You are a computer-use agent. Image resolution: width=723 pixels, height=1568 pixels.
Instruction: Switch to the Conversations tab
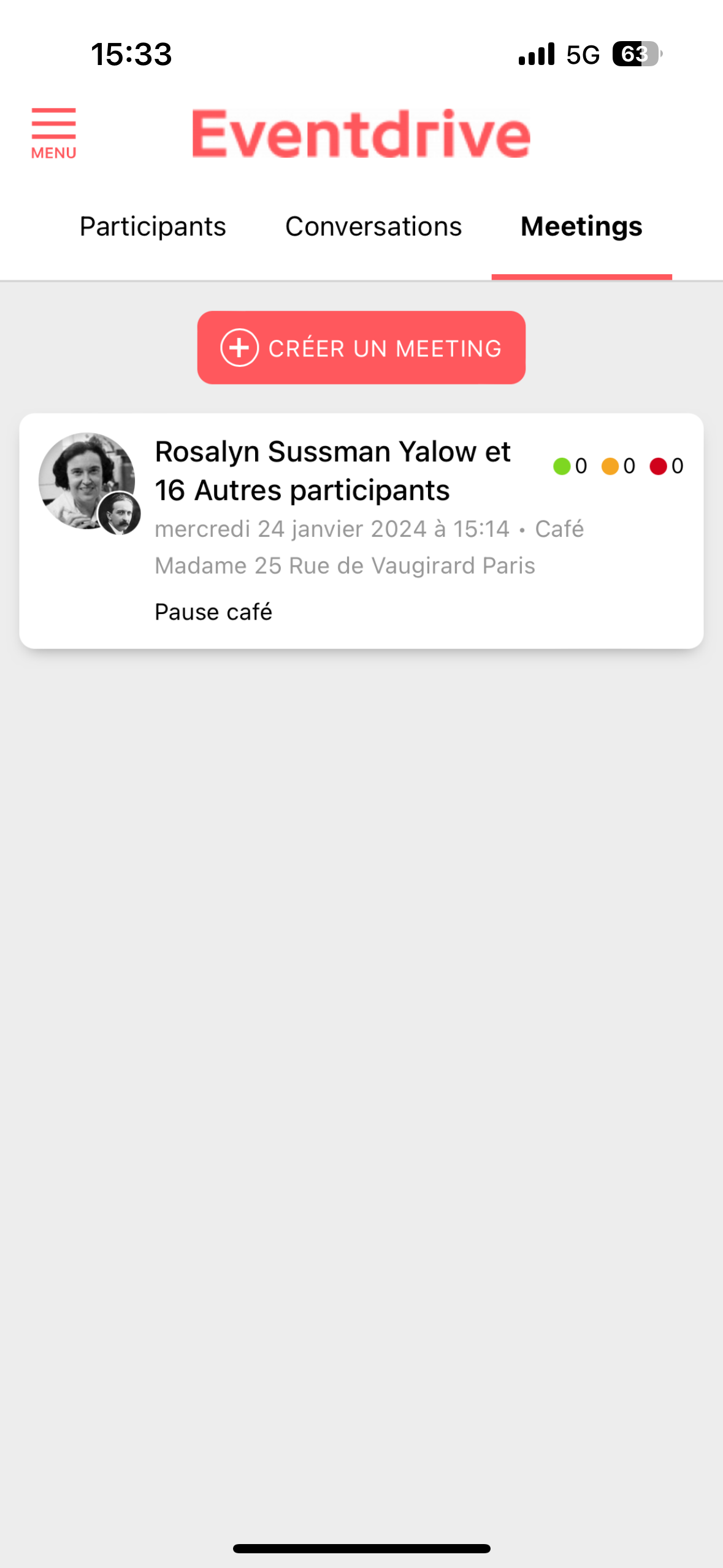pos(373,226)
